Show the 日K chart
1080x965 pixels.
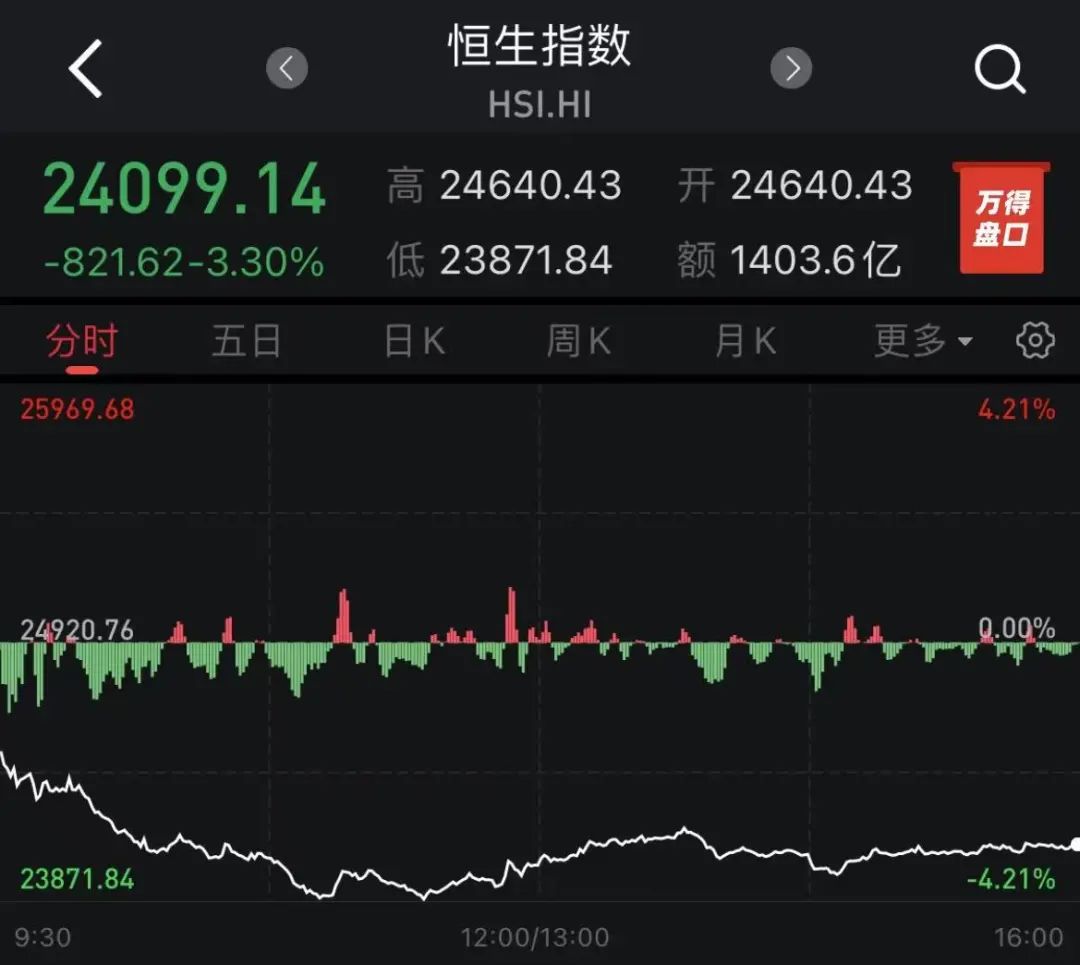414,342
